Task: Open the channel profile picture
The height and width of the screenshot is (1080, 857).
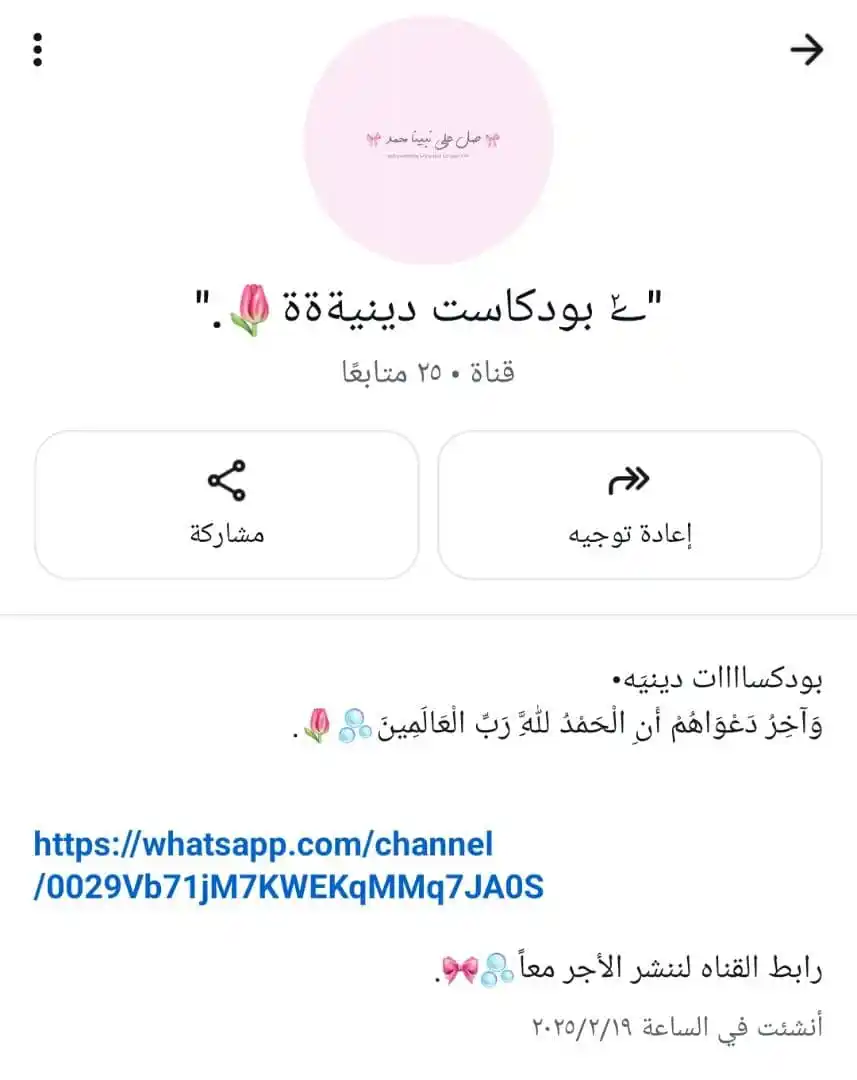Action: (428, 139)
